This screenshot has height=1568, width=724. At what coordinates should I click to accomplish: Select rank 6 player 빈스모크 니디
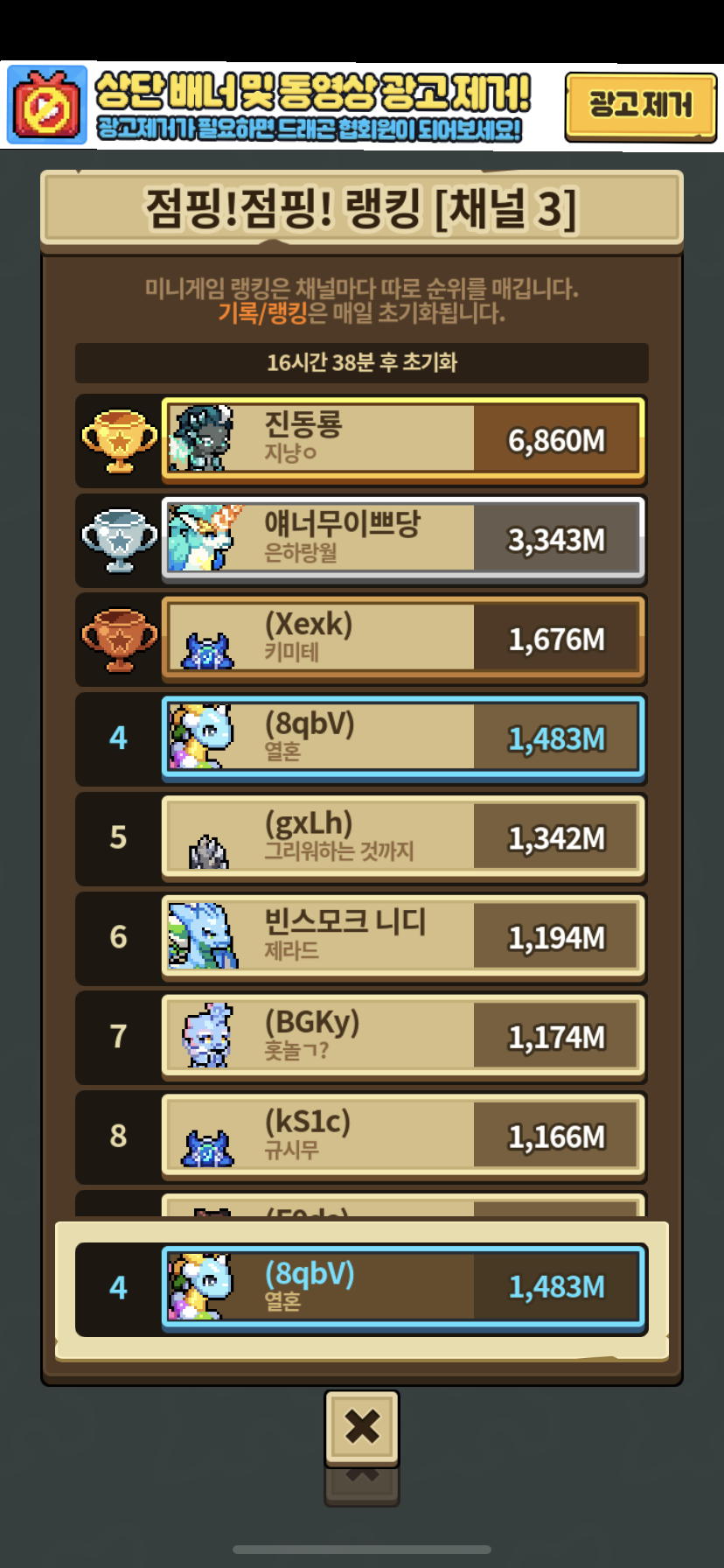[x=403, y=937]
